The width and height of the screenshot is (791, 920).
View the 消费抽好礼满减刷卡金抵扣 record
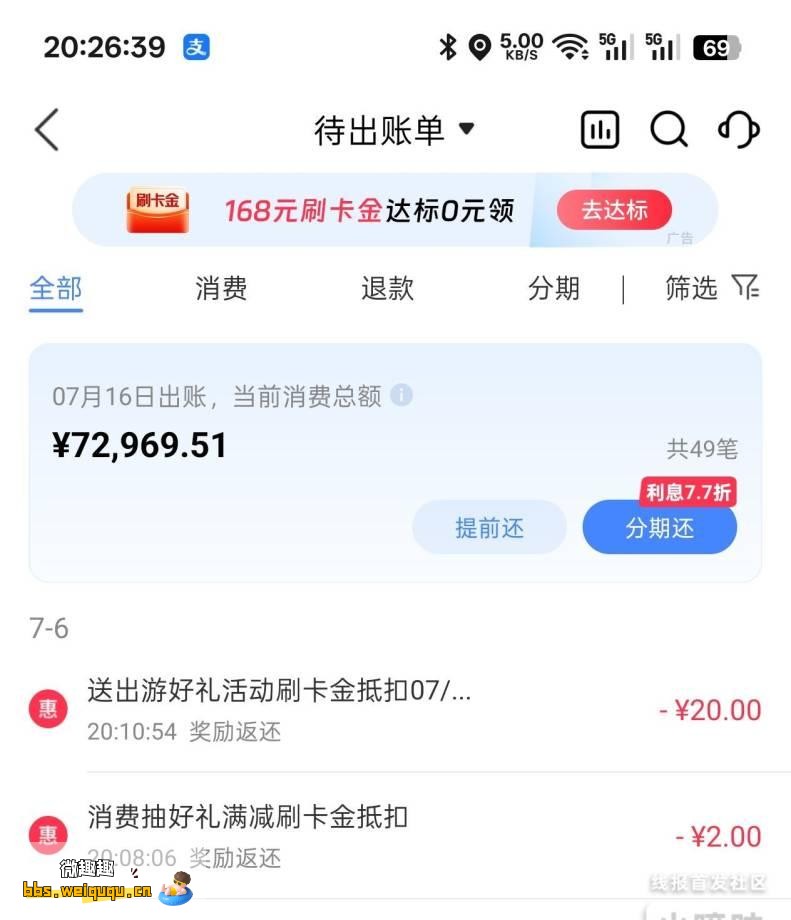[x=400, y=835]
